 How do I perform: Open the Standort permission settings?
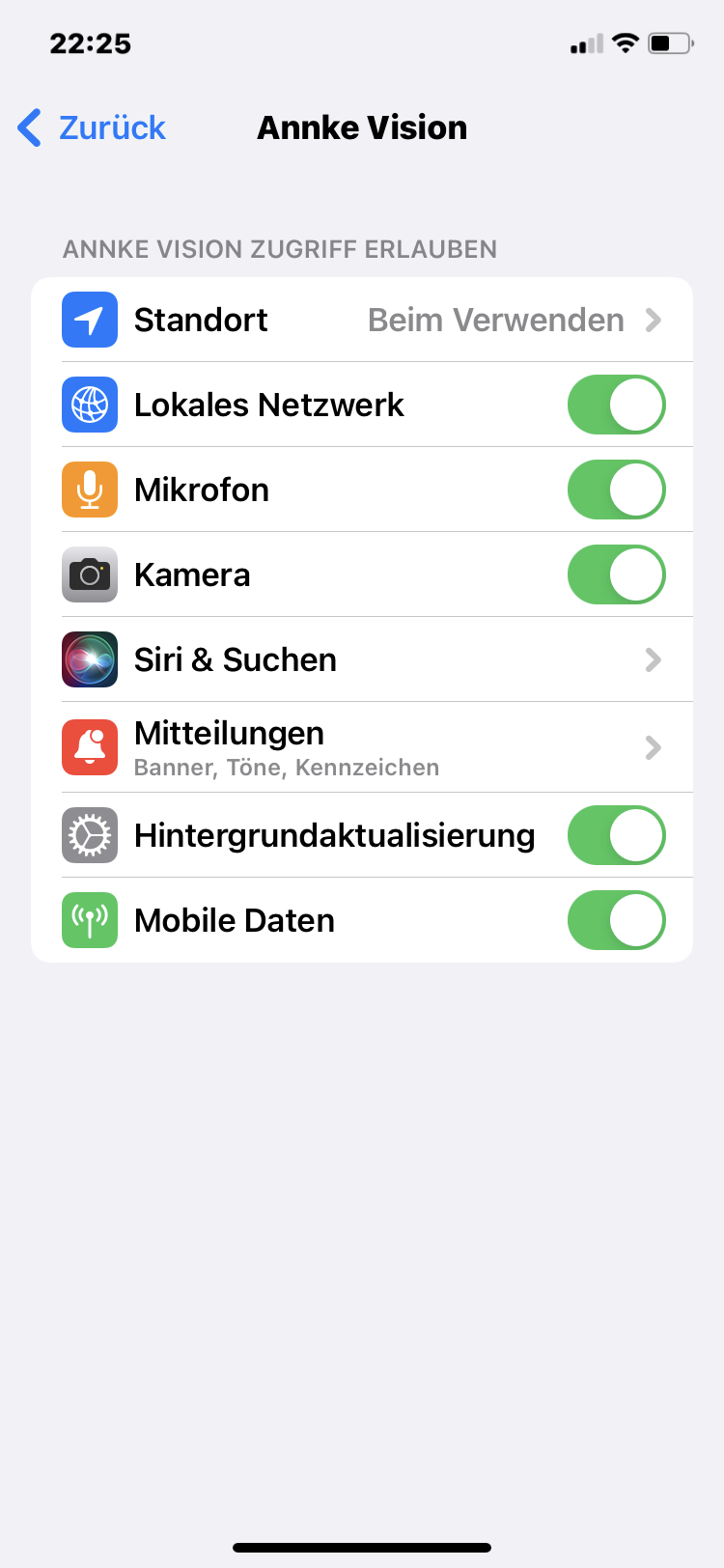point(362,320)
